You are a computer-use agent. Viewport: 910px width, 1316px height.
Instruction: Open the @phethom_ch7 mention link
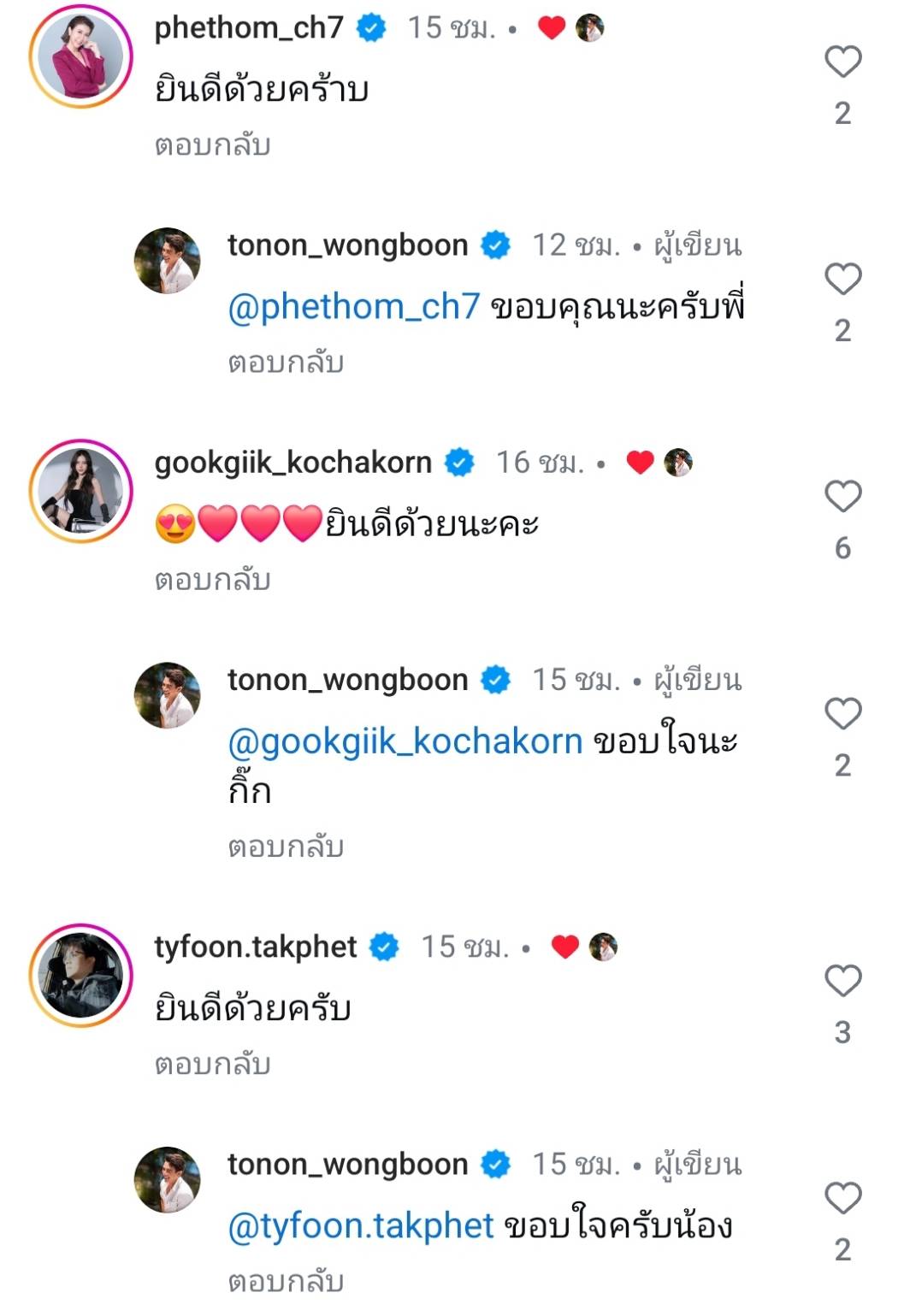353,306
